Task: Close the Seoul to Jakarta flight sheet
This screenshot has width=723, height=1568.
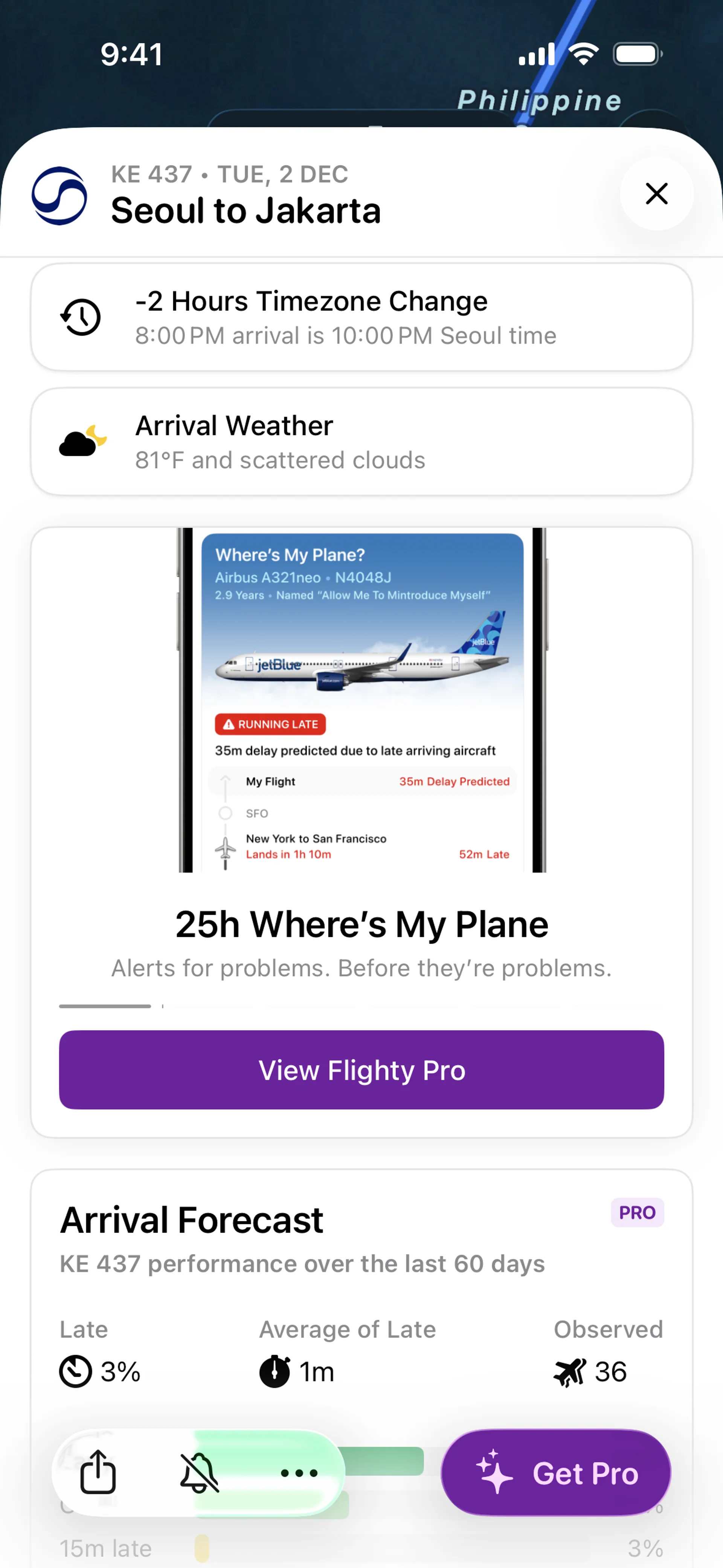Action: [x=656, y=194]
